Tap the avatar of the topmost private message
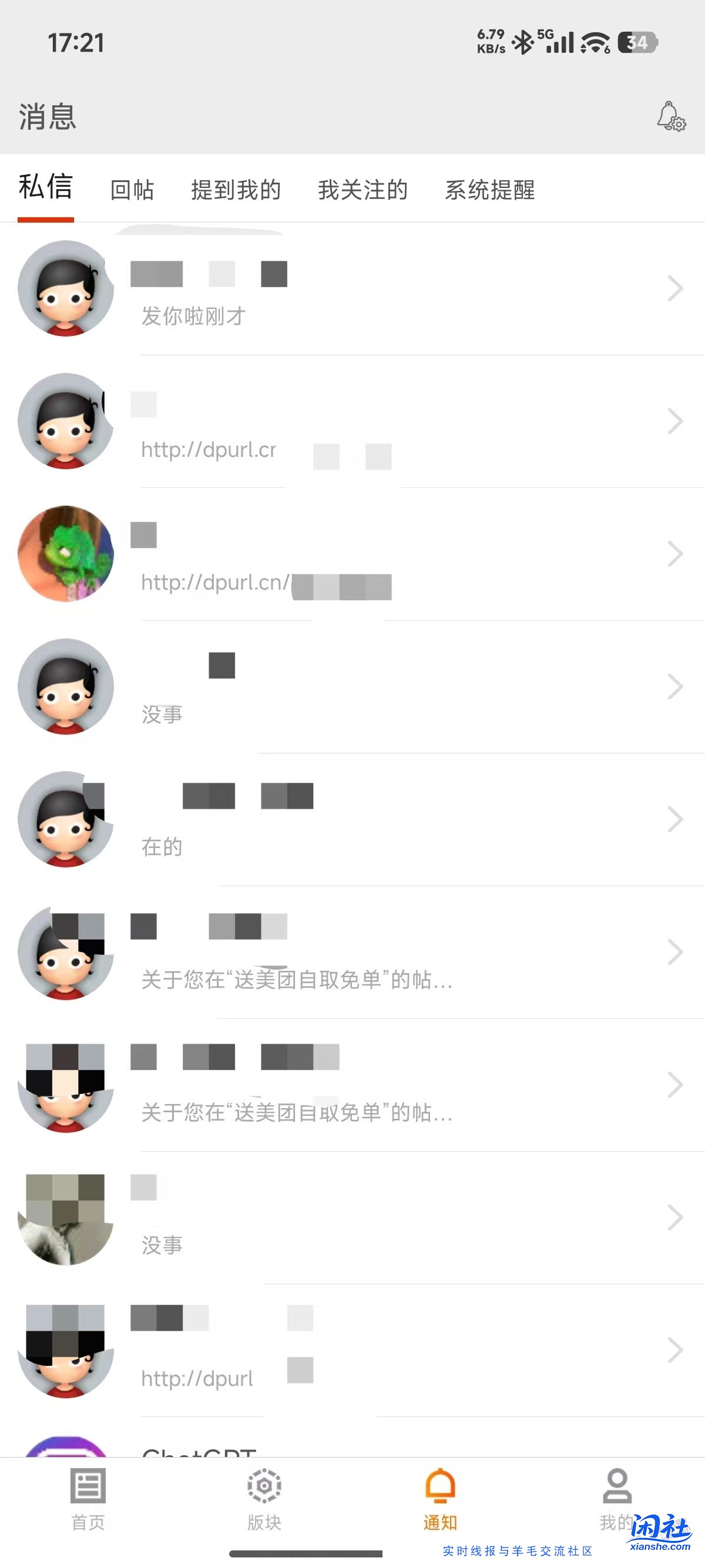This screenshot has height=1568, width=705. click(65, 289)
